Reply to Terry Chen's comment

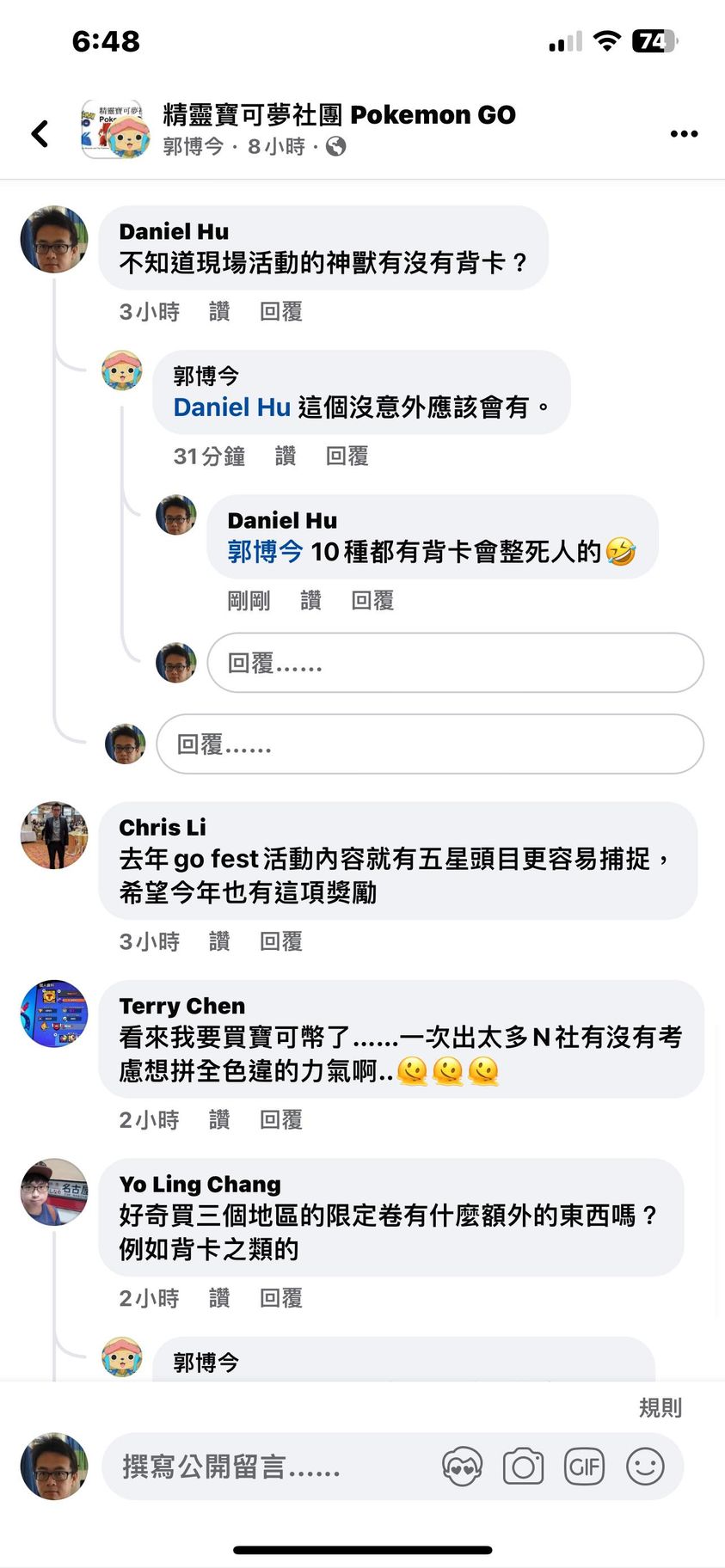tap(281, 1120)
